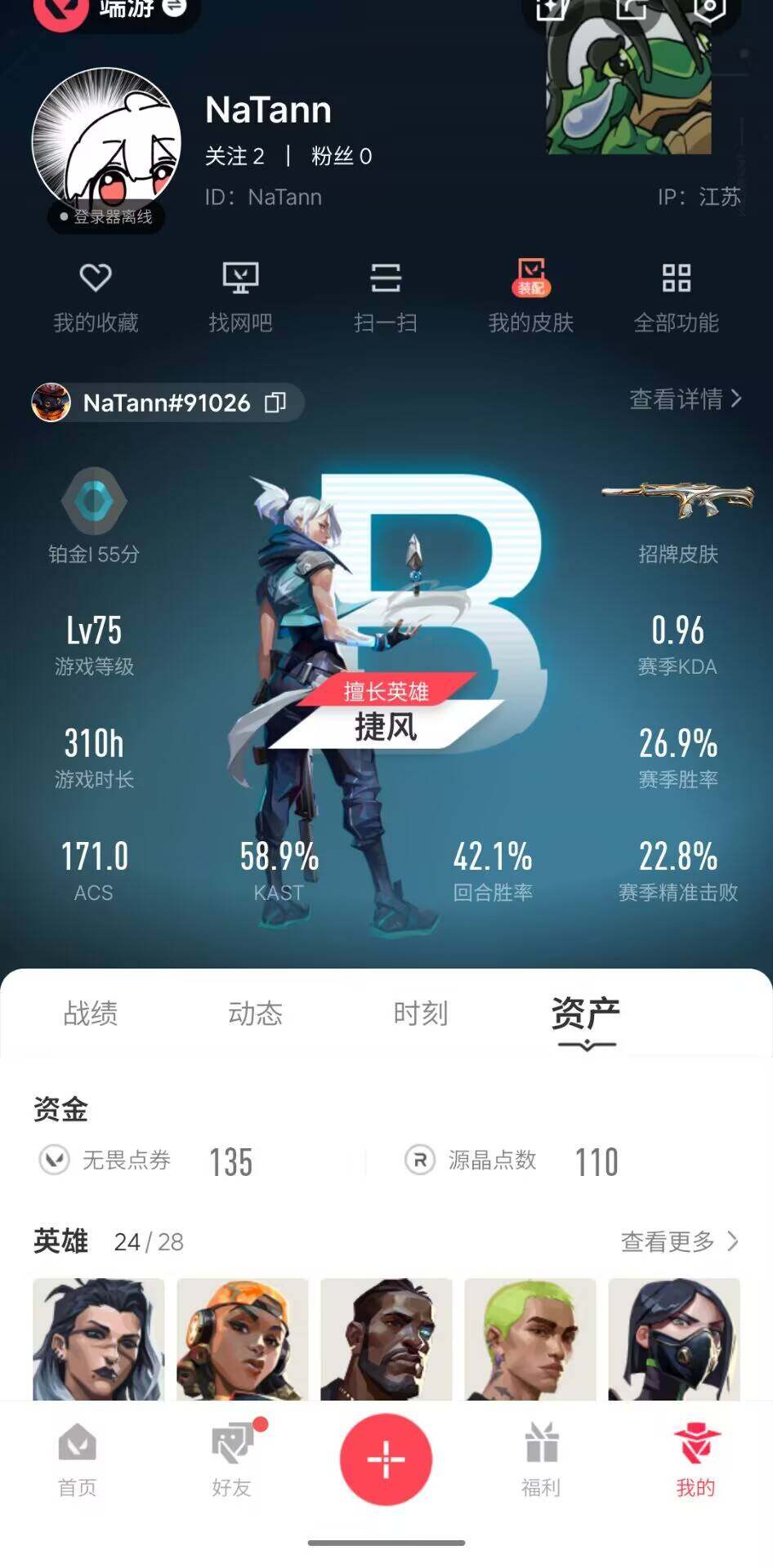
Task: Tap 查看详情 to view stats details
Action: [685, 399]
